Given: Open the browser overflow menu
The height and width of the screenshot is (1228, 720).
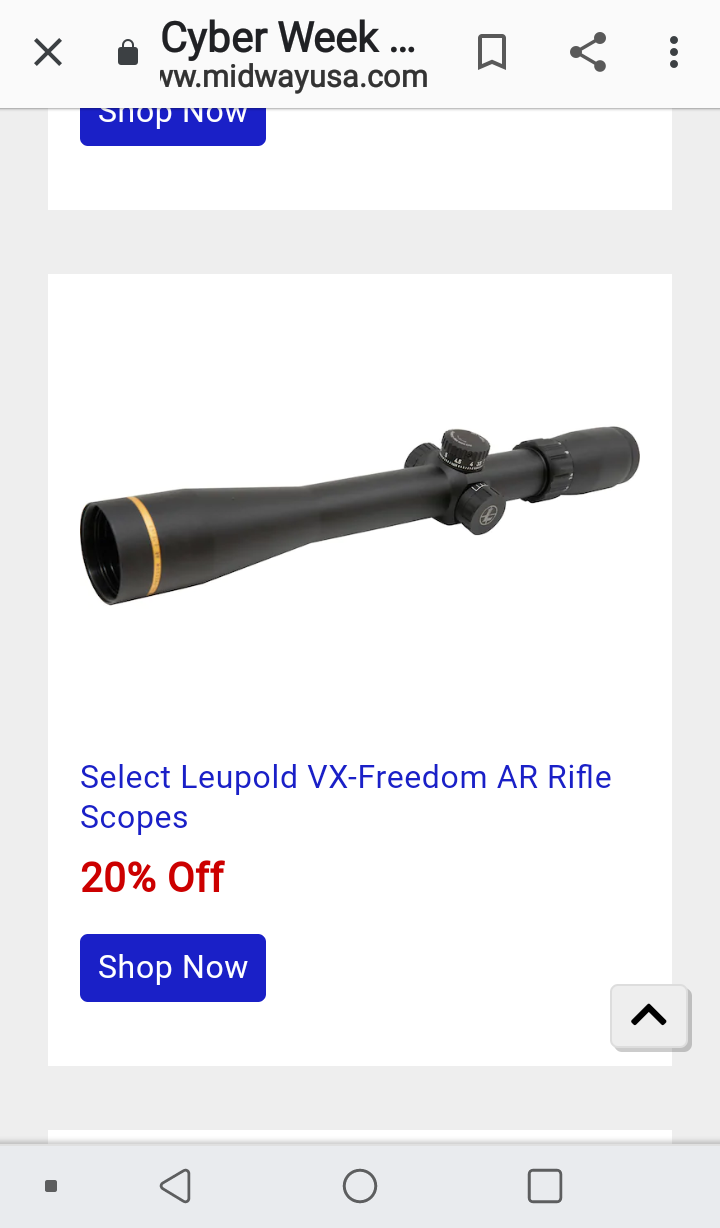Looking at the screenshot, I should click(674, 52).
